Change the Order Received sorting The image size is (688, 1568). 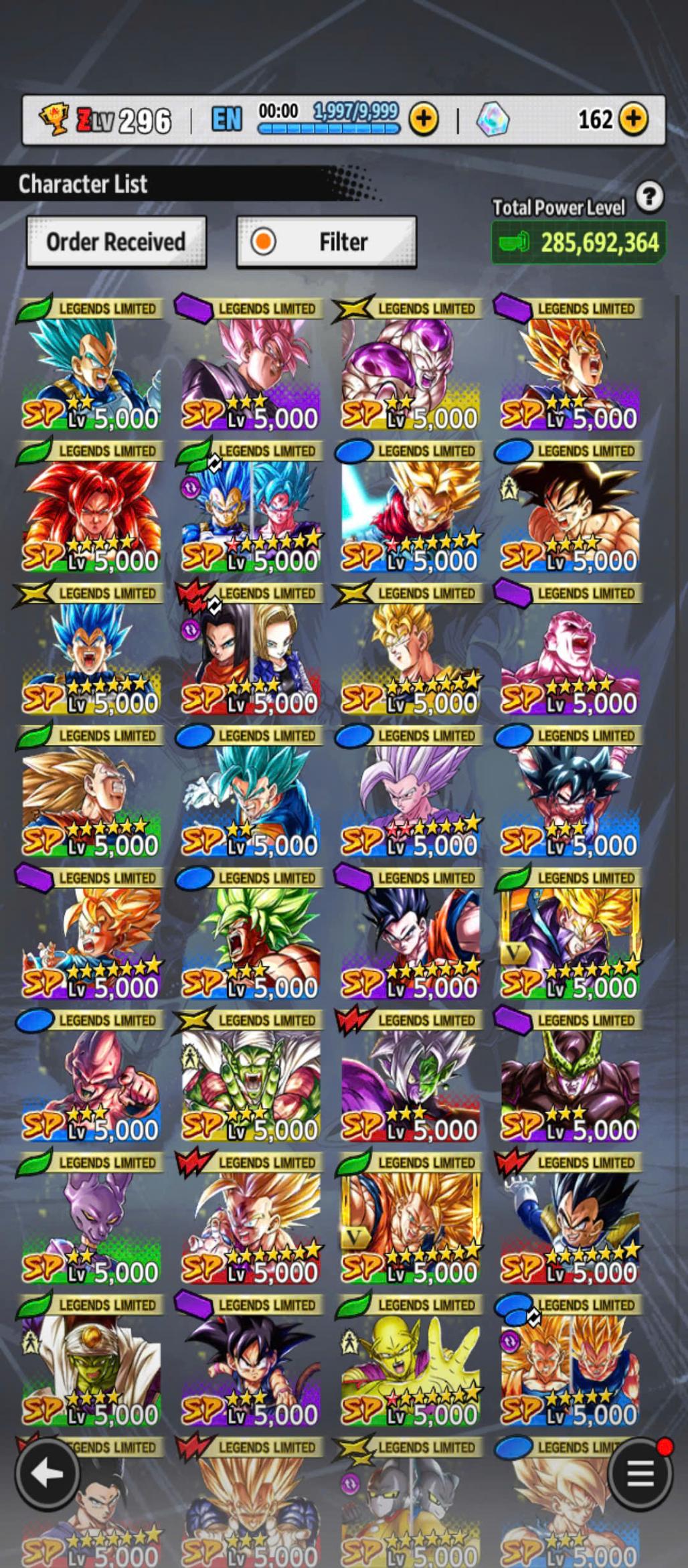(x=116, y=242)
